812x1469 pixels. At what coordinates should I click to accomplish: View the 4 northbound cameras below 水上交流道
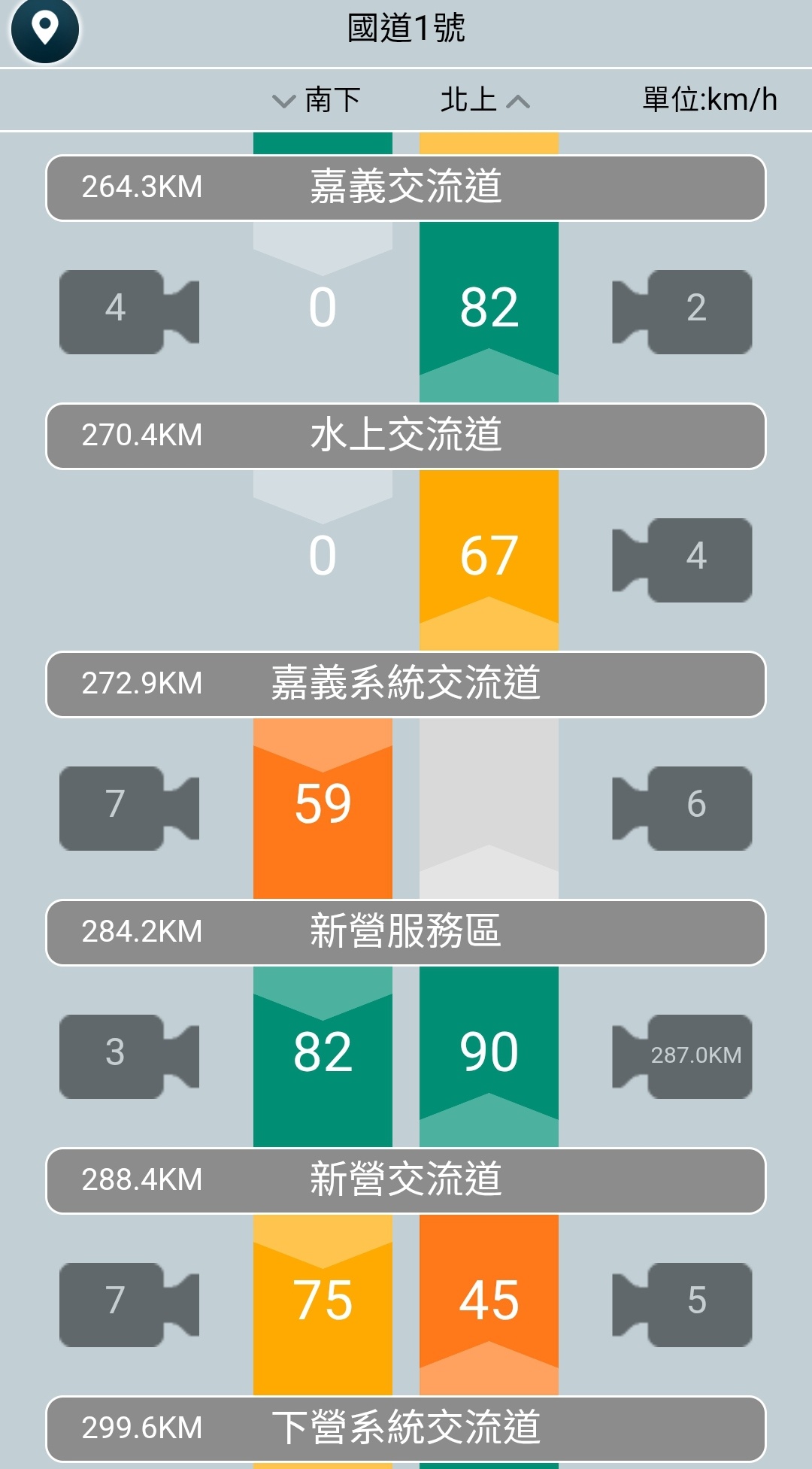point(682,560)
